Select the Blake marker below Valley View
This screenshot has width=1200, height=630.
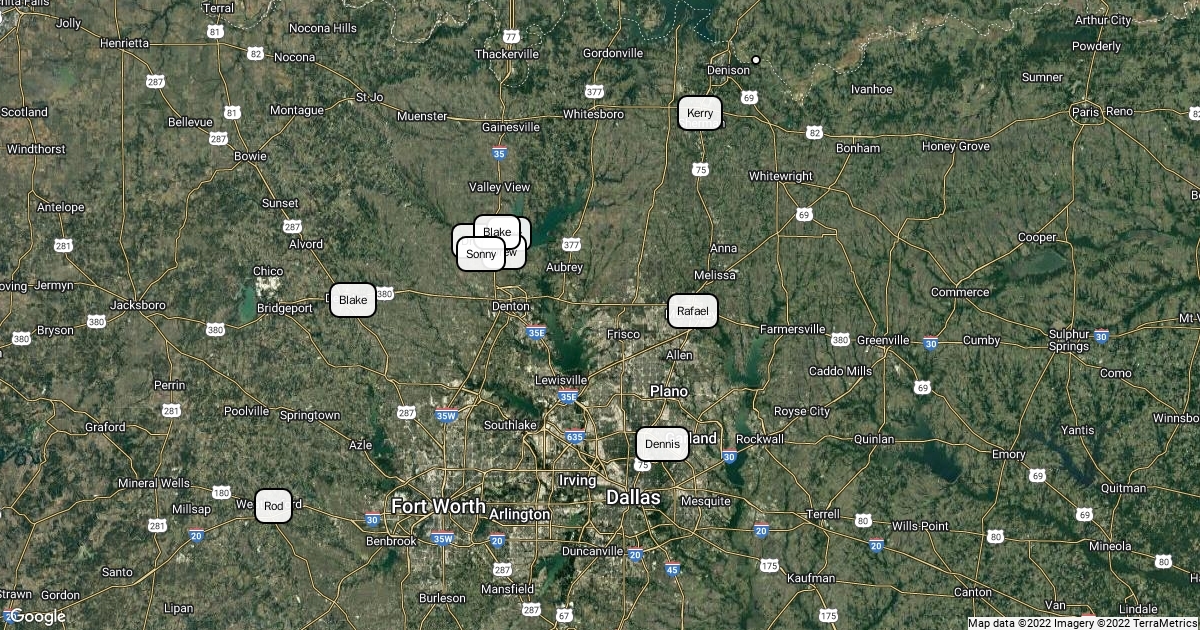496,231
